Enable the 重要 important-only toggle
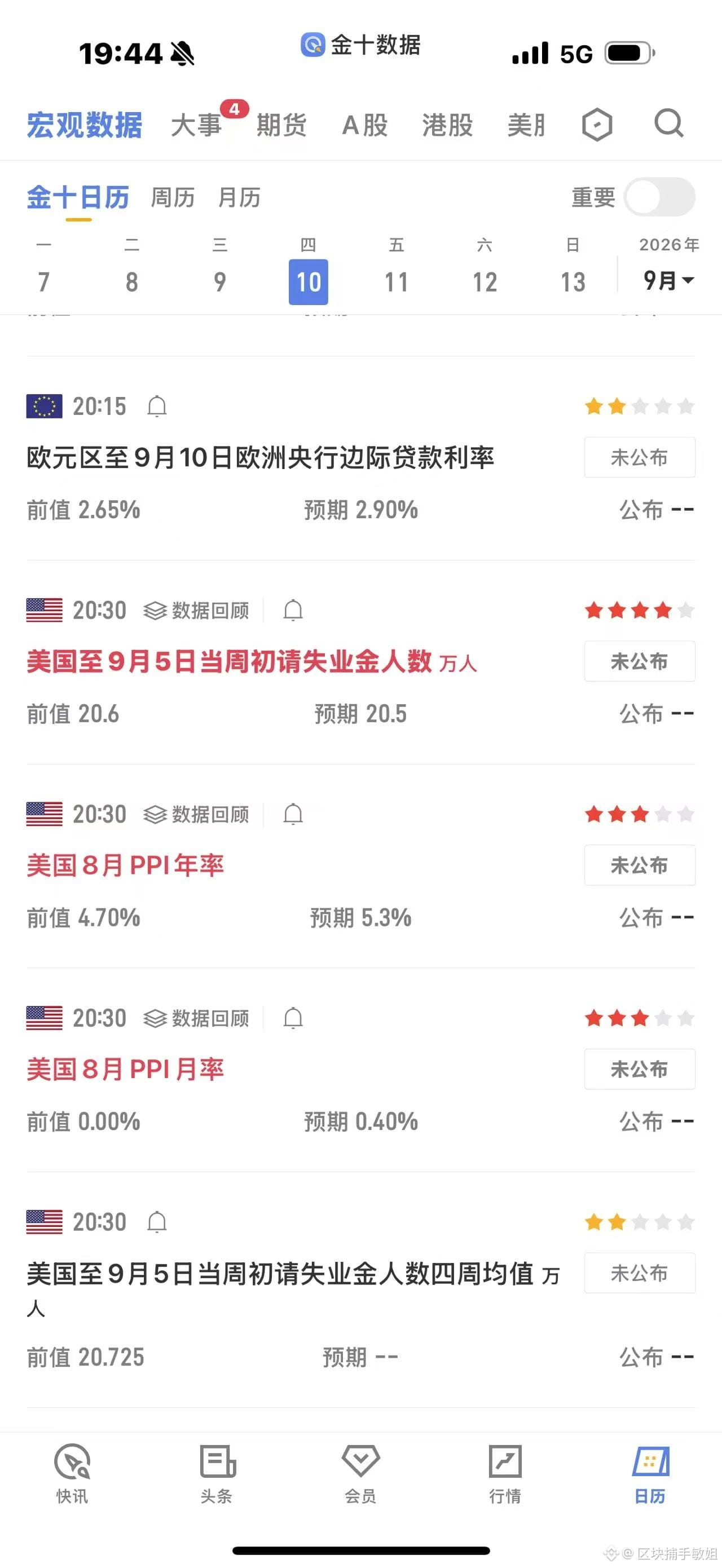The height and width of the screenshot is (1568, 722). [x=660, y=197]
